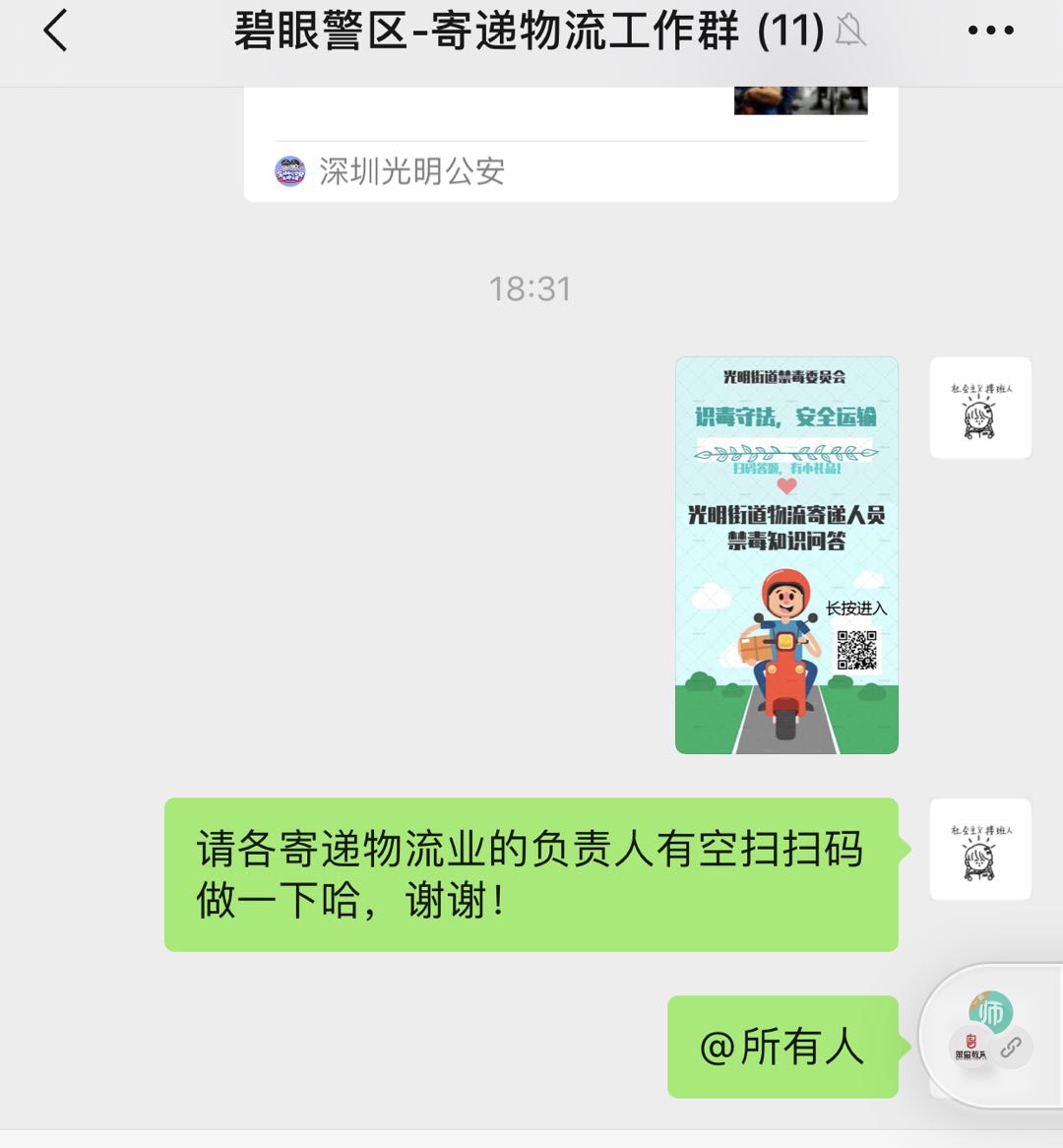The width and height of the screenshot is (1063, 1148).
Task: Go back from the group chat
Action: tap(56, 31)
